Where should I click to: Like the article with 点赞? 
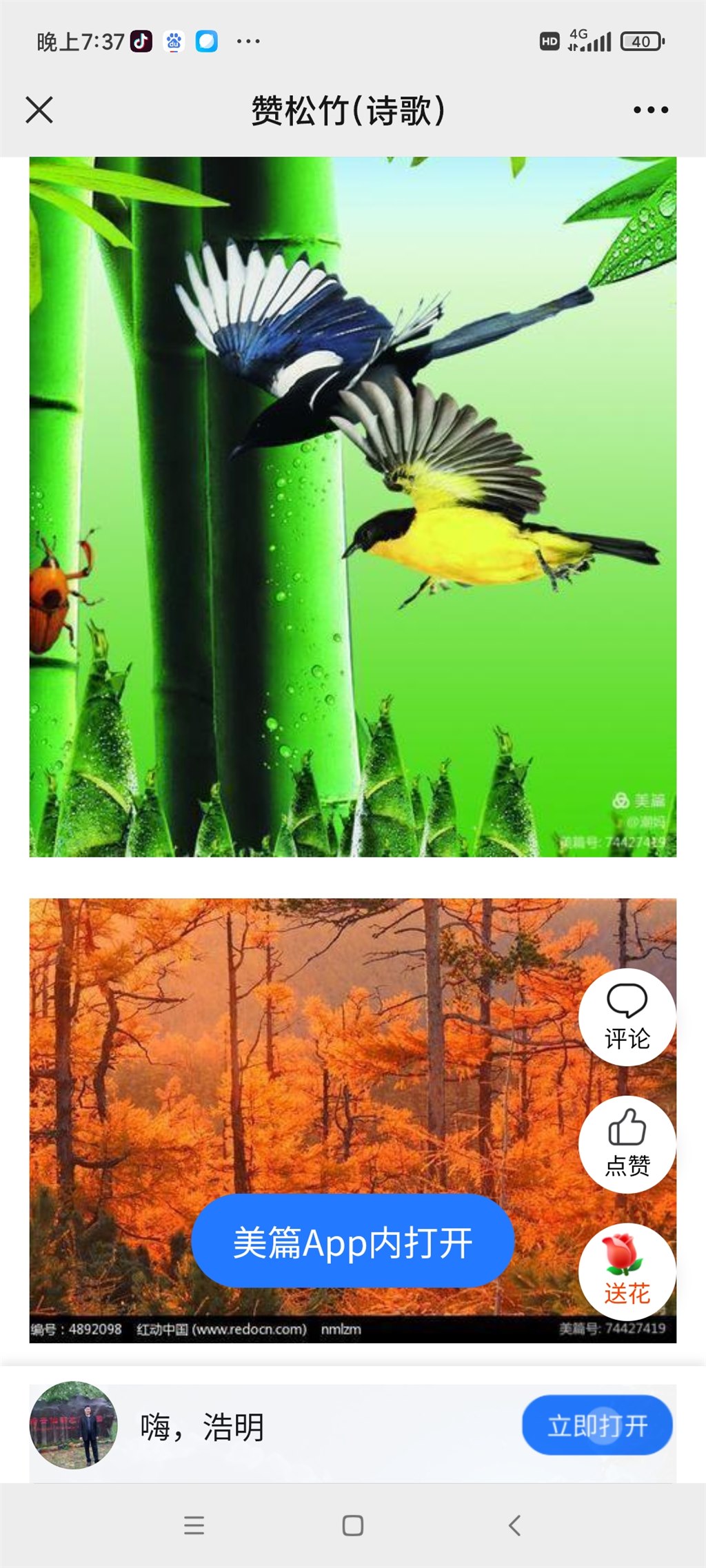pos(627,1144)
